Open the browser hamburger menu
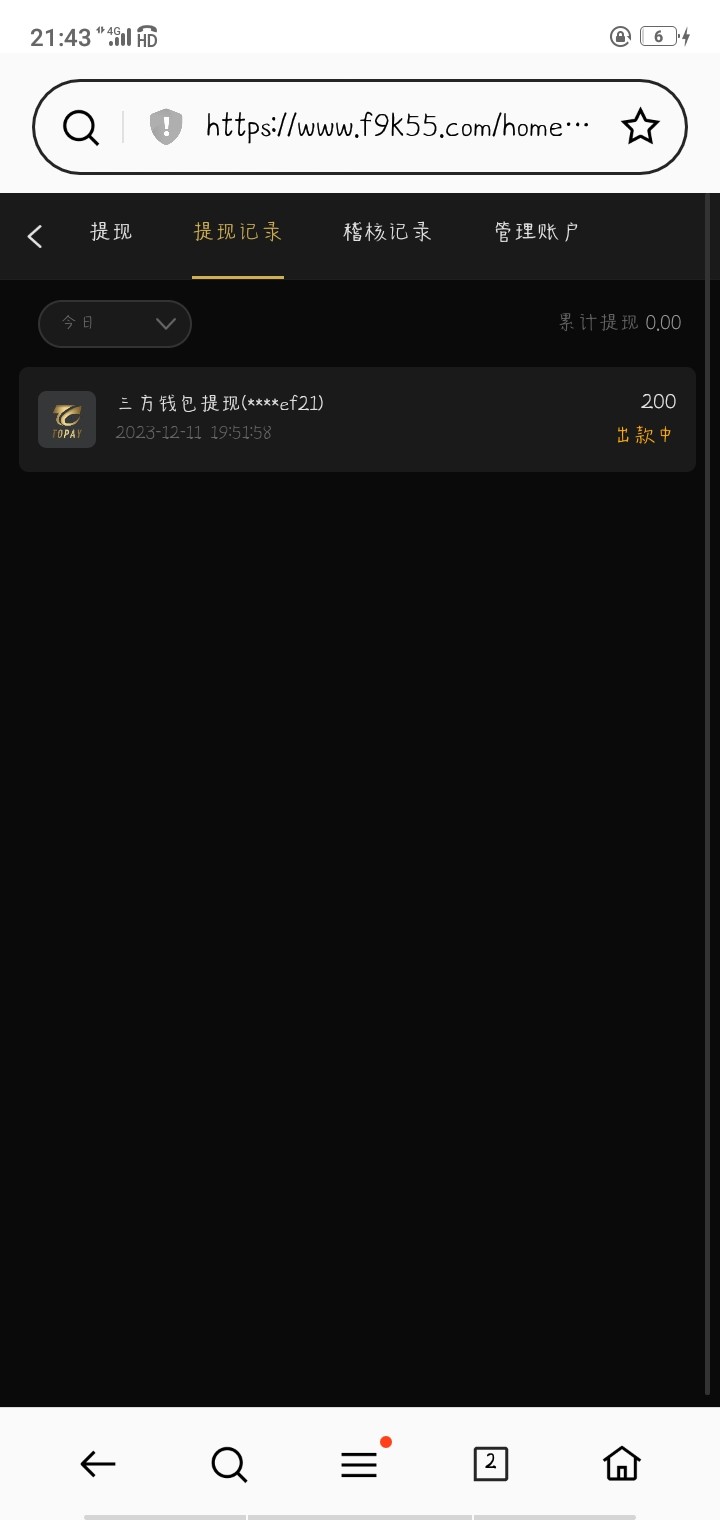 359,1464
